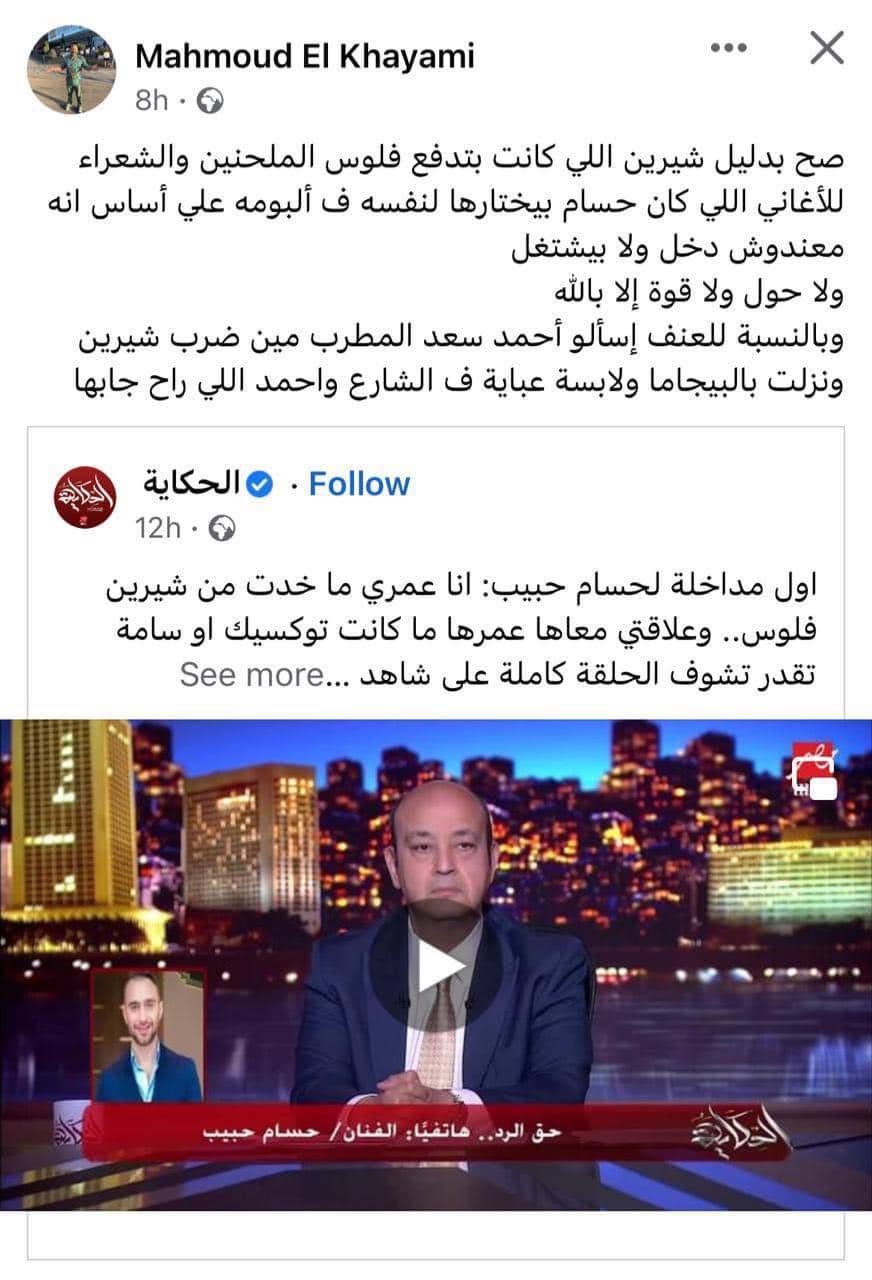Visit the الحكاية page by its name
This screenshot has height=1280, width=872.
coord(195,484)
